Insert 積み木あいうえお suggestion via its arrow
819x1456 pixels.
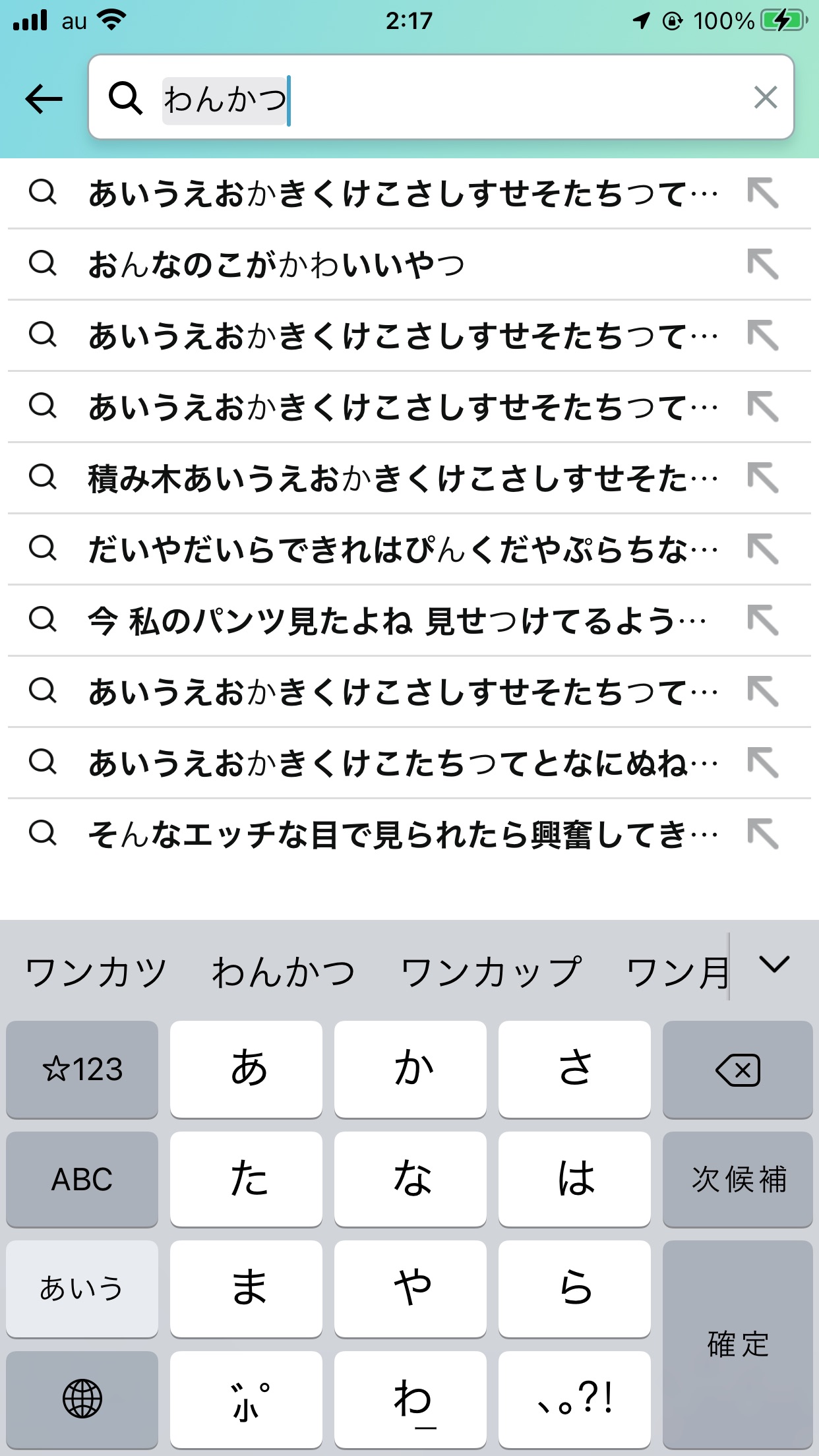pyautogui.click(x=763, y=478)
